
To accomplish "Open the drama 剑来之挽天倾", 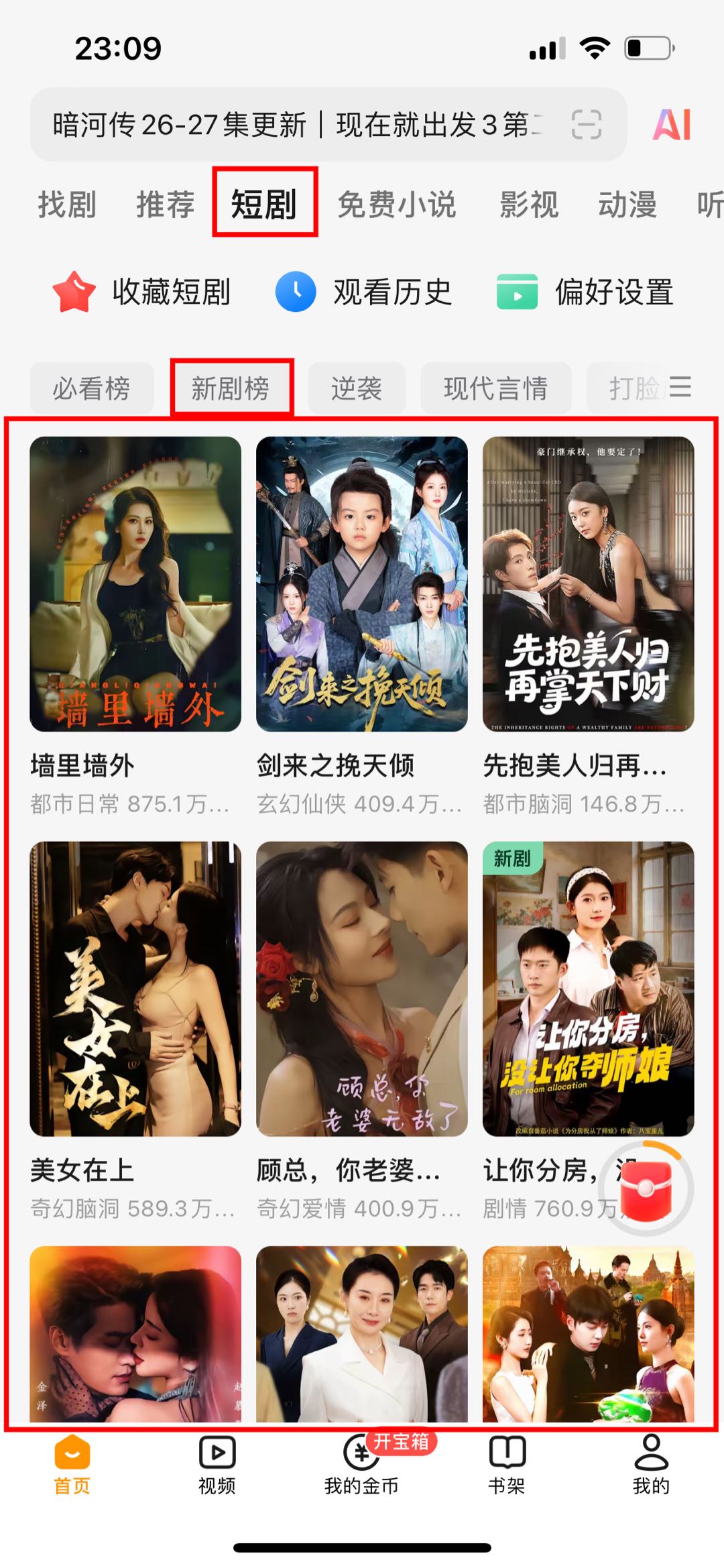I will (362, 584).
